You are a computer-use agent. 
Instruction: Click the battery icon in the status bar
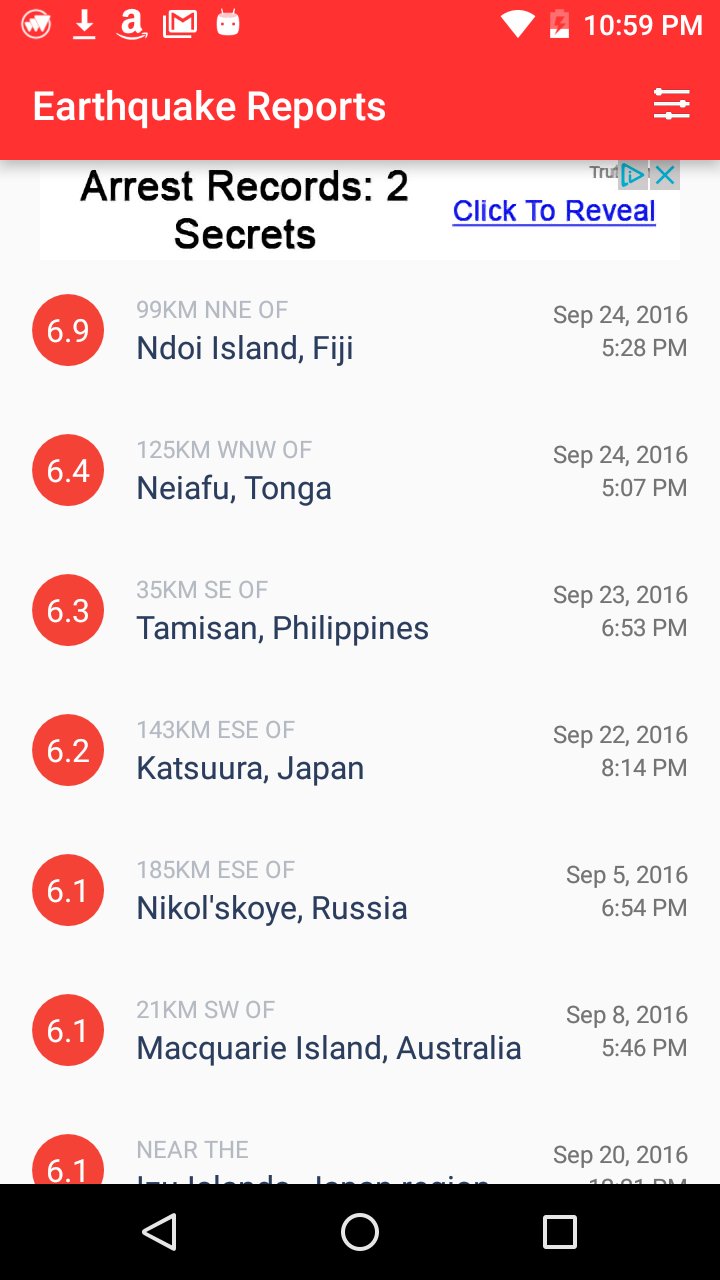[560, 24]
